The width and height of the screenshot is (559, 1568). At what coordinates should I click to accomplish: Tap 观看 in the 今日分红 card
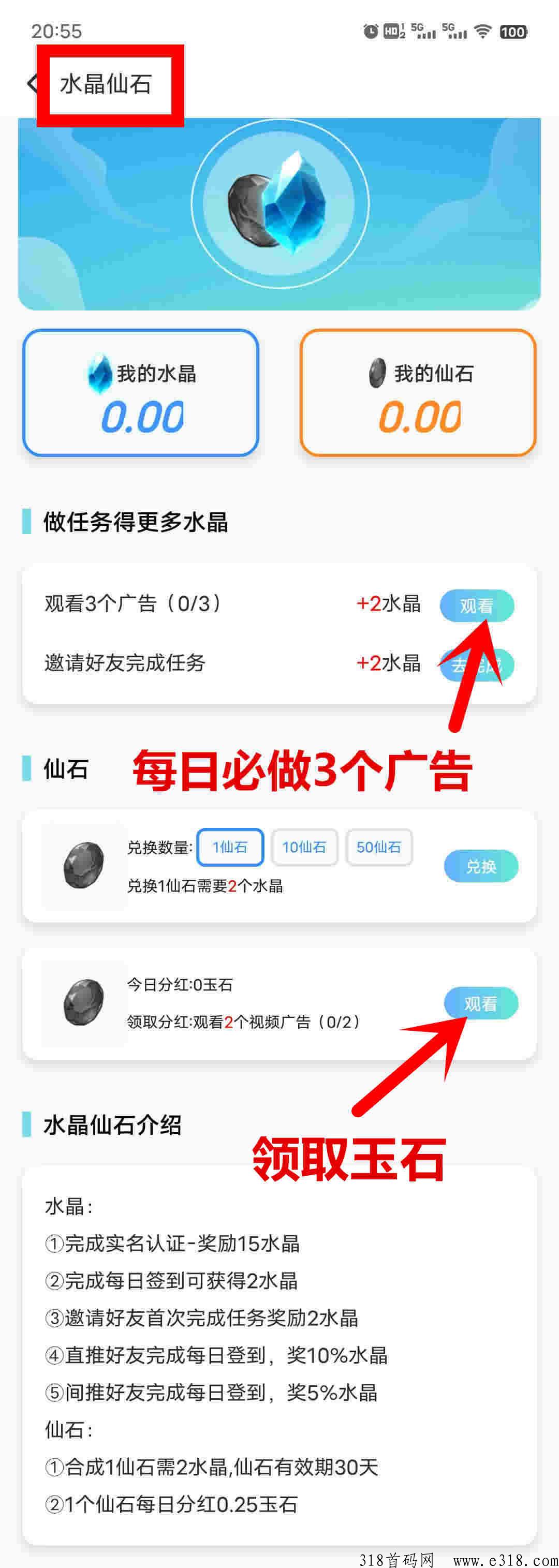coord(480,1003)
